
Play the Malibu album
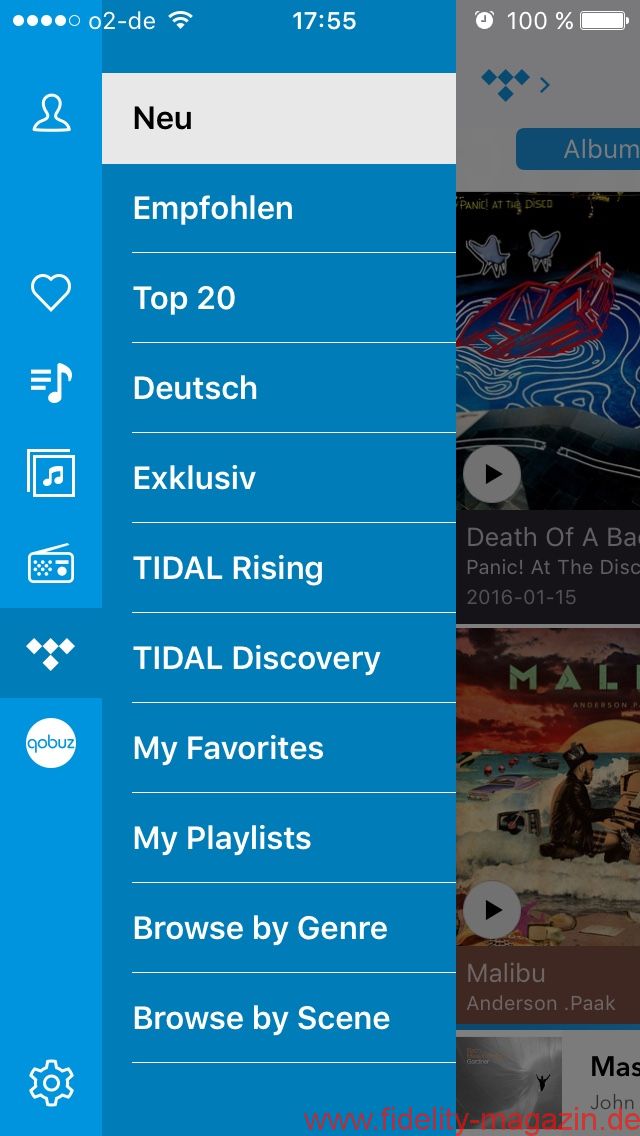(492, 910)
